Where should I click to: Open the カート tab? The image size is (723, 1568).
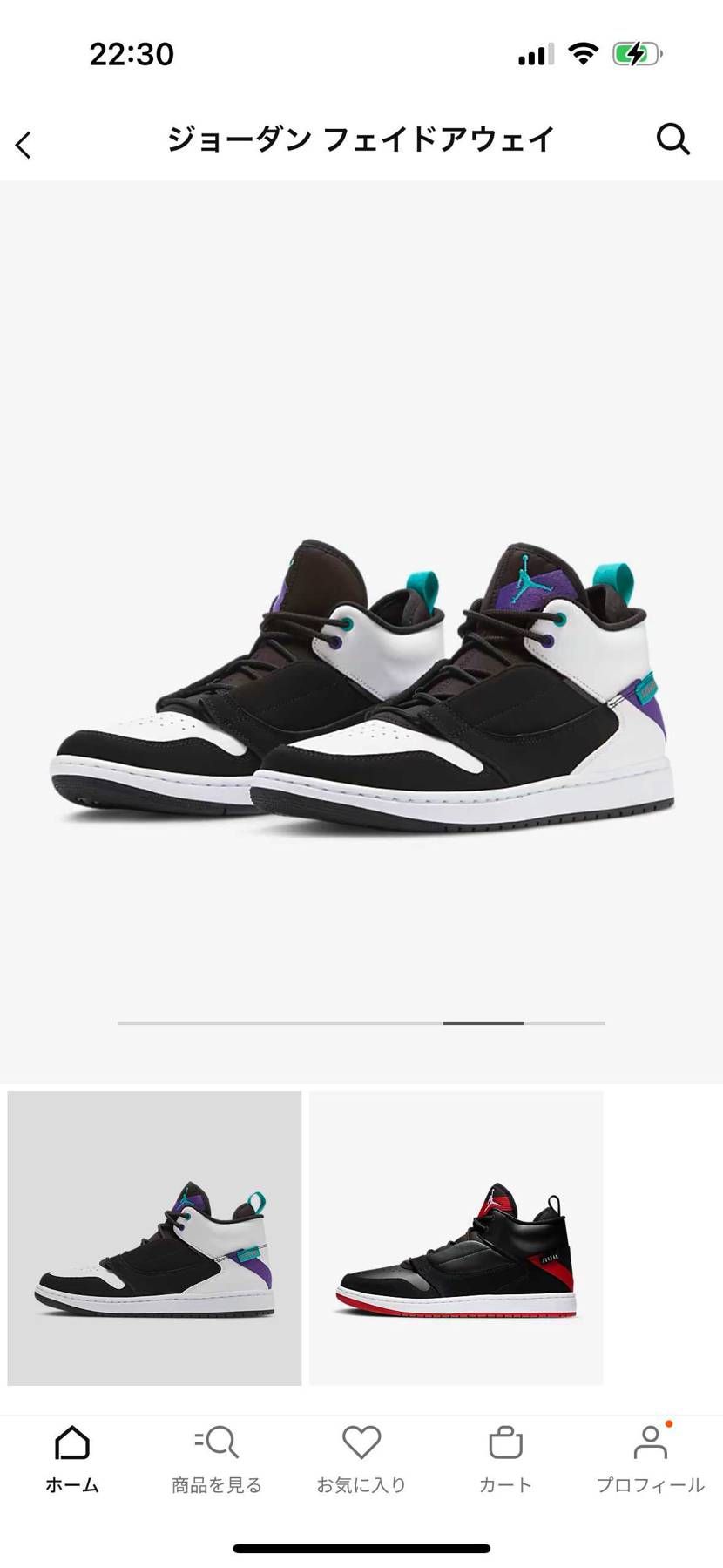coord(505,1461)
